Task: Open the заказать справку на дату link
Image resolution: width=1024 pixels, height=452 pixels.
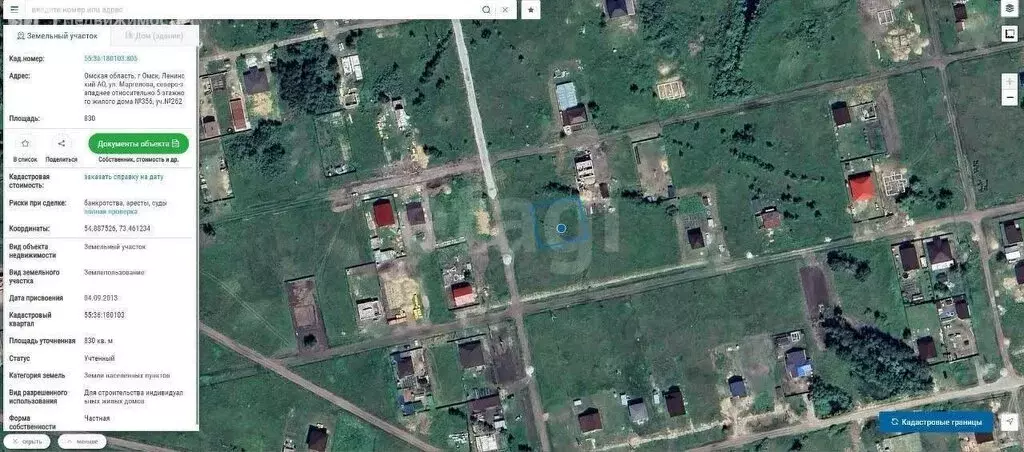Action: tap(123, 177)
